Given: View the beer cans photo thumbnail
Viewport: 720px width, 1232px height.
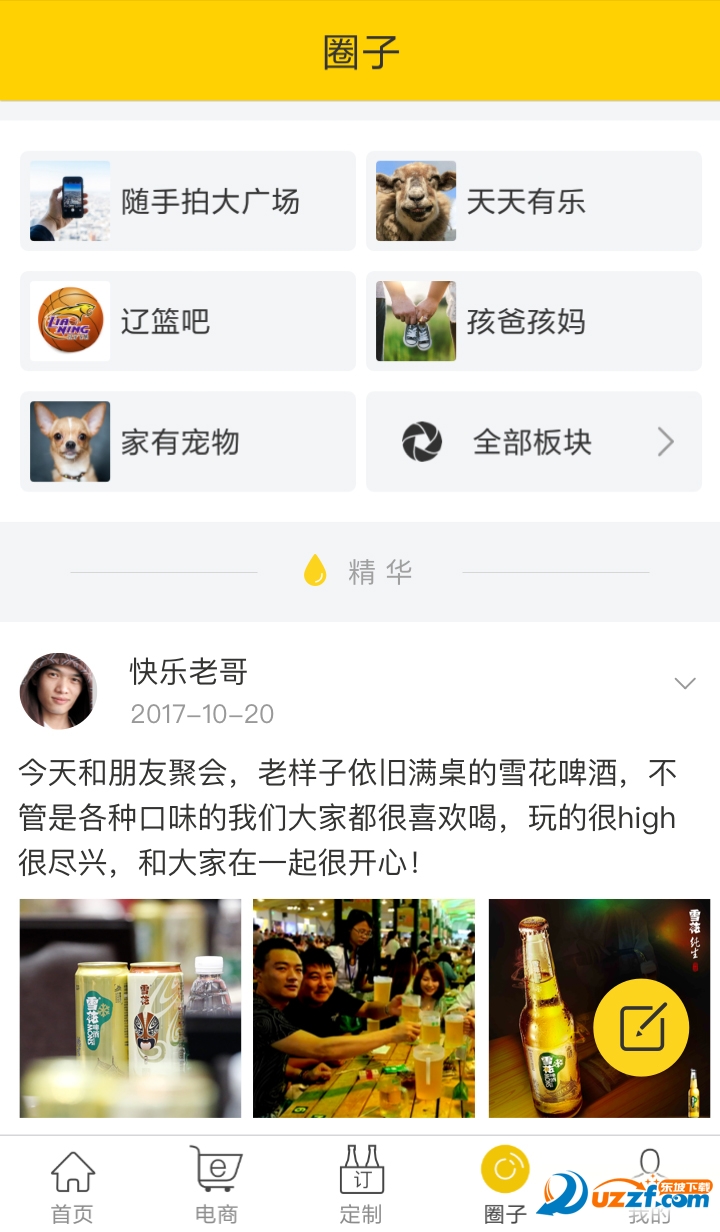Looking at the screenshot, I should click(x=128, y=1008).
